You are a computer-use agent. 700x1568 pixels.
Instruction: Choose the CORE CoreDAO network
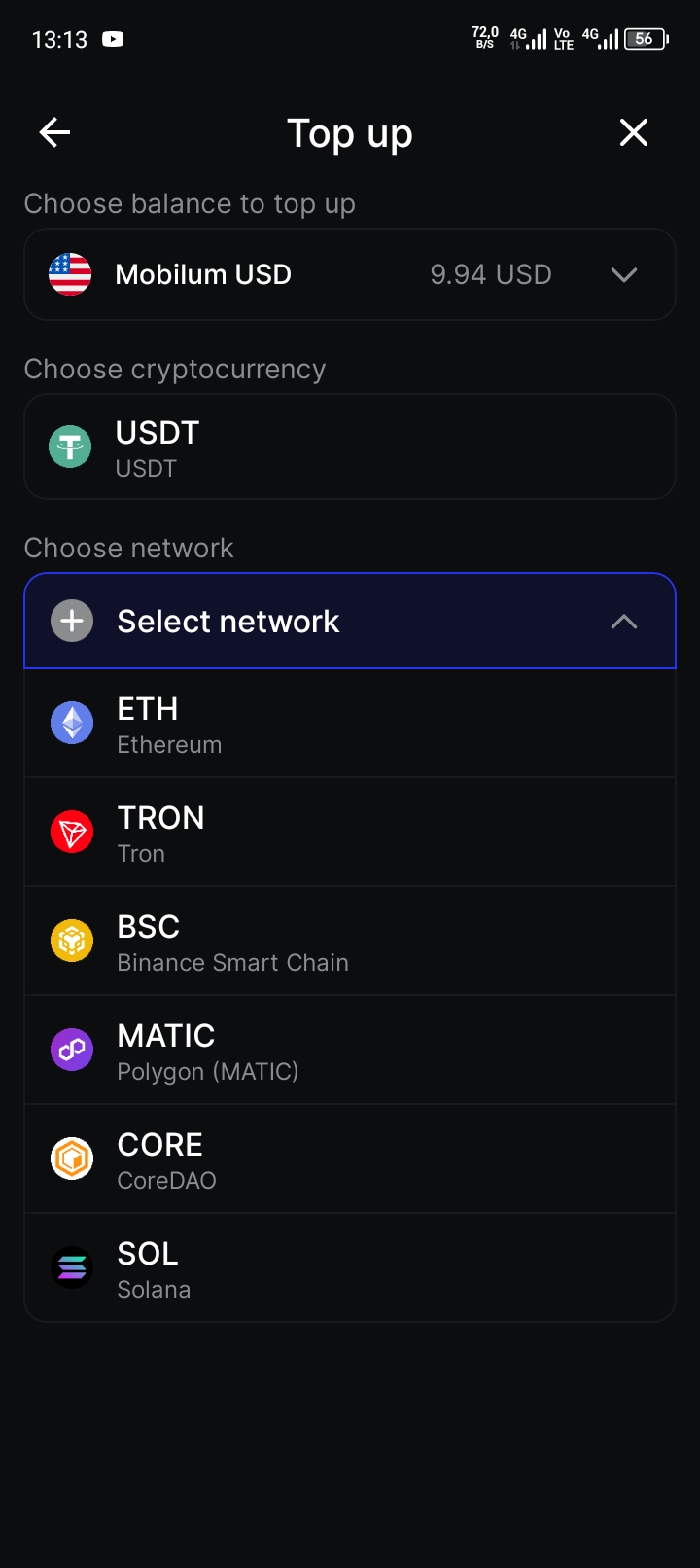coord(350,1160)
